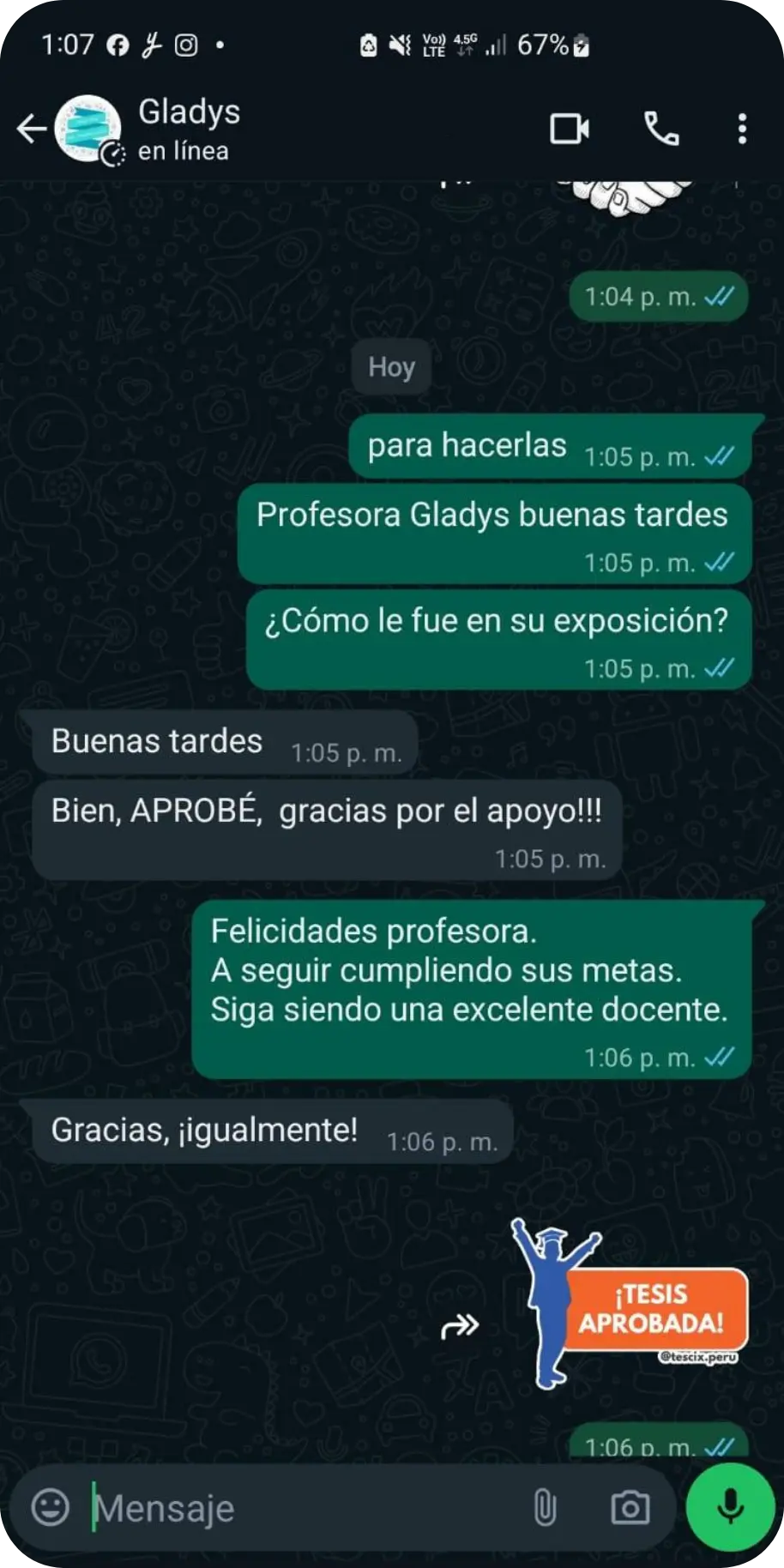This screenshot has width=784, height=1568.
Task: Tap the en línea status text
Action: pos(182,151)
